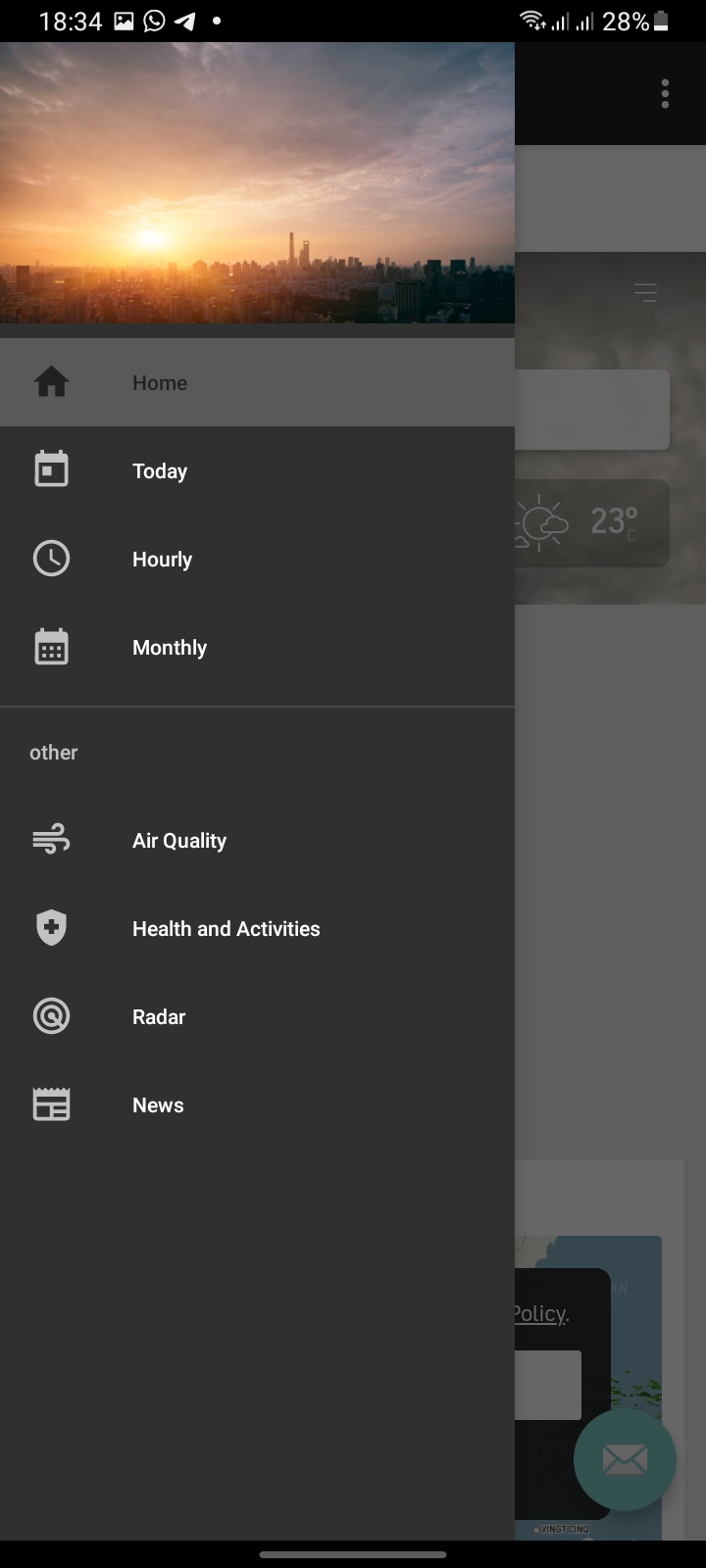Screen dimensions: 706x1568
Task: Toggle the Hourly drawer item
Action: tap(161, 559)
